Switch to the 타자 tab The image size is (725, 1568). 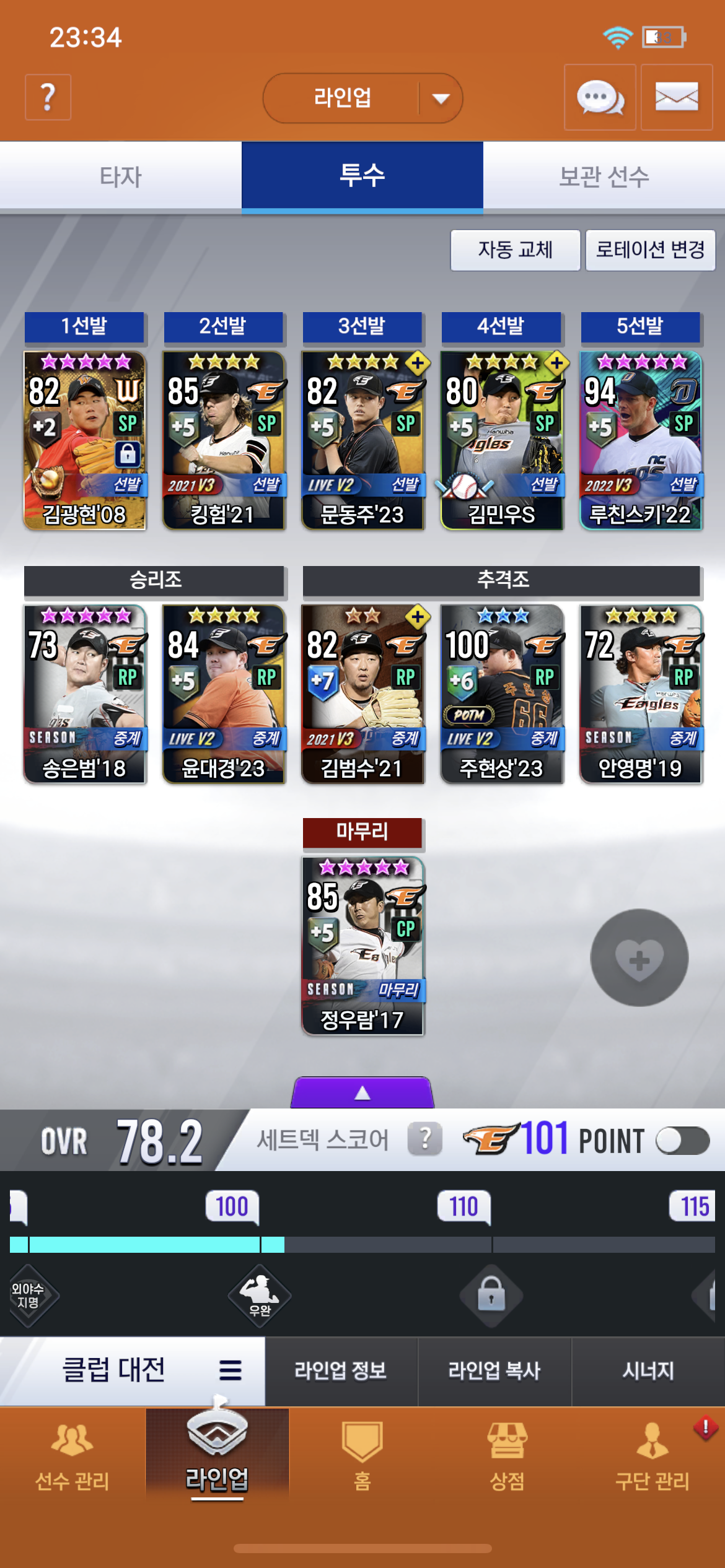pos(121,176)
